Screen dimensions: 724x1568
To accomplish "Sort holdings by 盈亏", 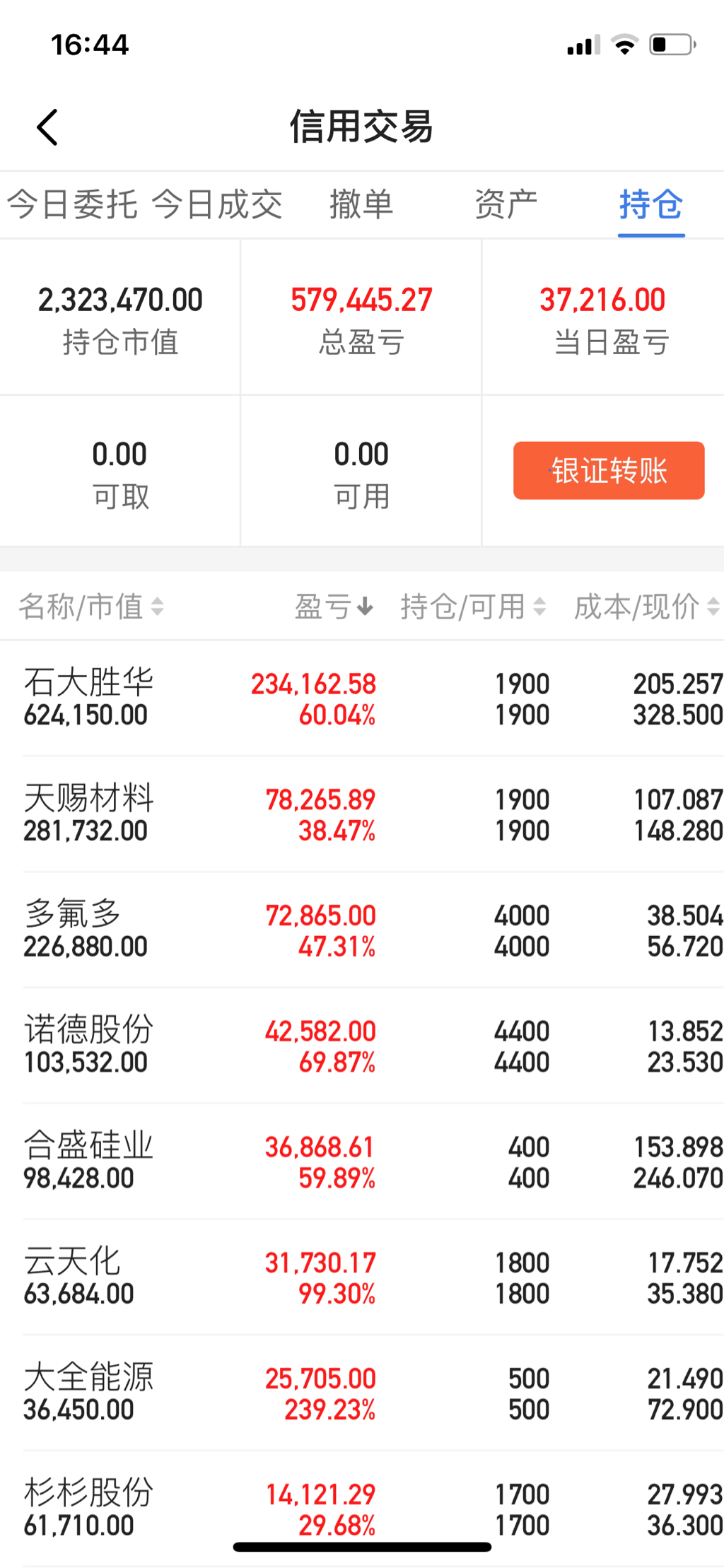I will 334,607.
